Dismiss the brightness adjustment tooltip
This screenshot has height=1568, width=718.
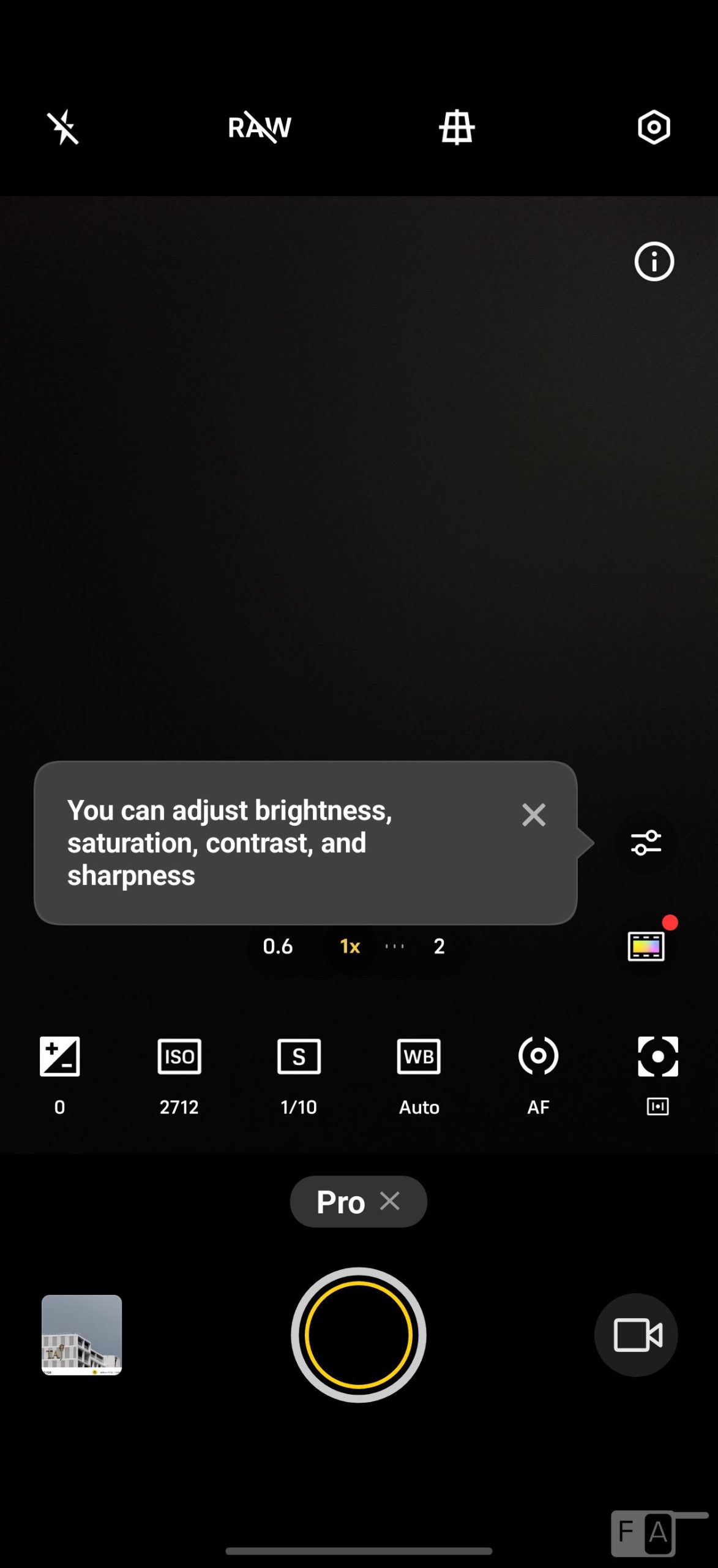pyautogui.click(x=533, y=815)
